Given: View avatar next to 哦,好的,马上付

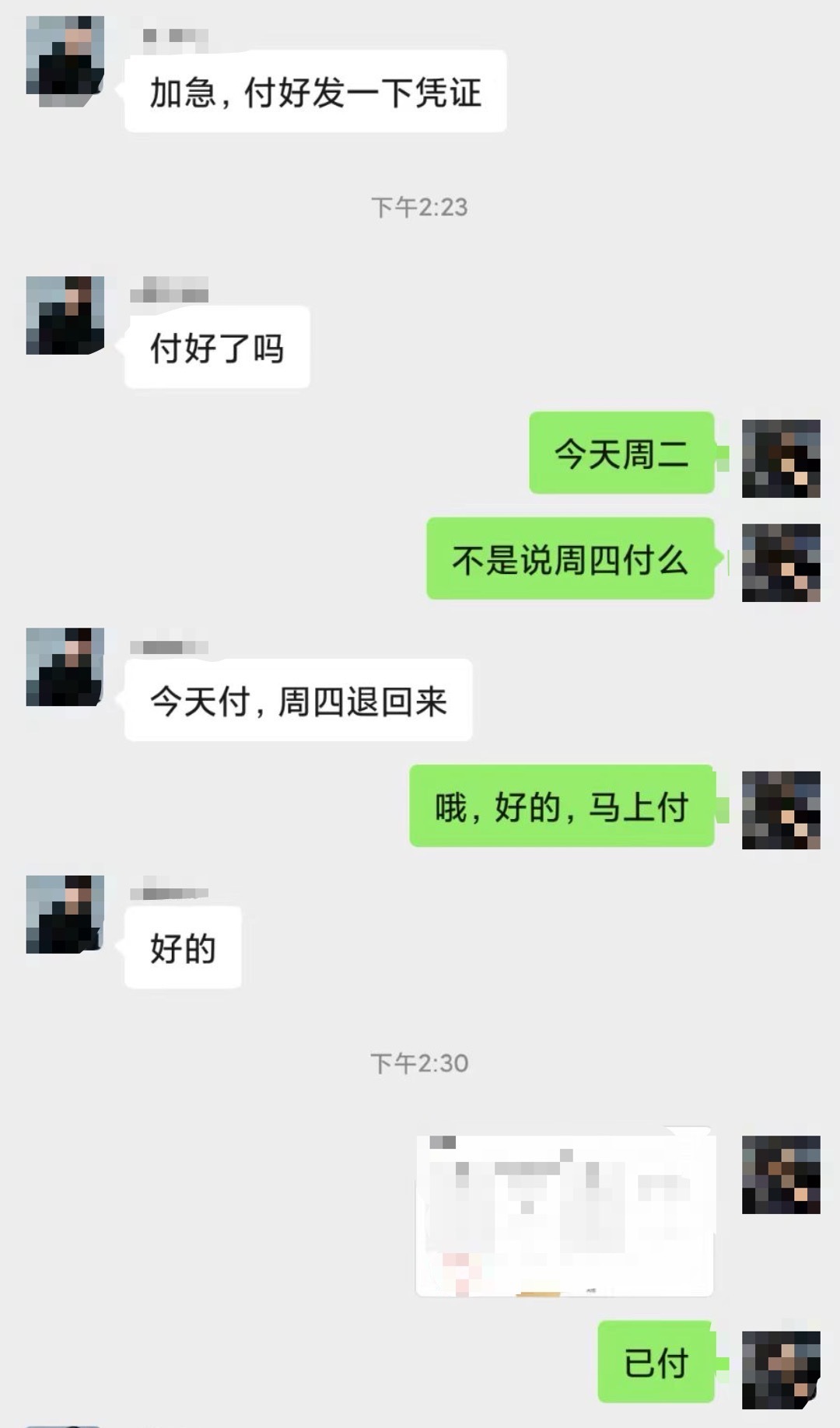Looking at the screenshot, I should tap(781, 810).
